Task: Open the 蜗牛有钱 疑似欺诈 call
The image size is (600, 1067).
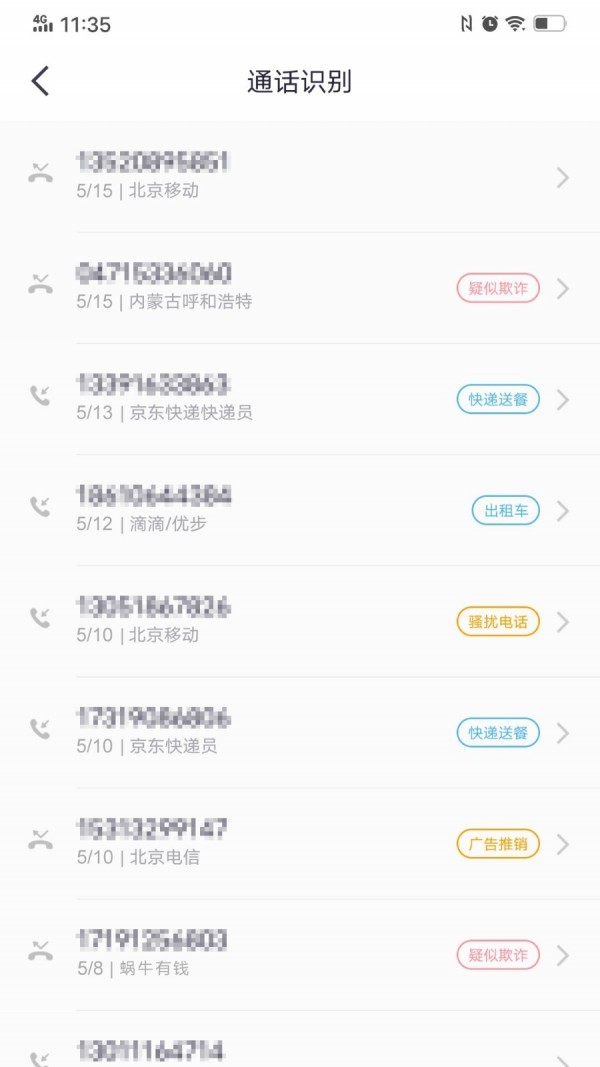Action: point(300,954)
